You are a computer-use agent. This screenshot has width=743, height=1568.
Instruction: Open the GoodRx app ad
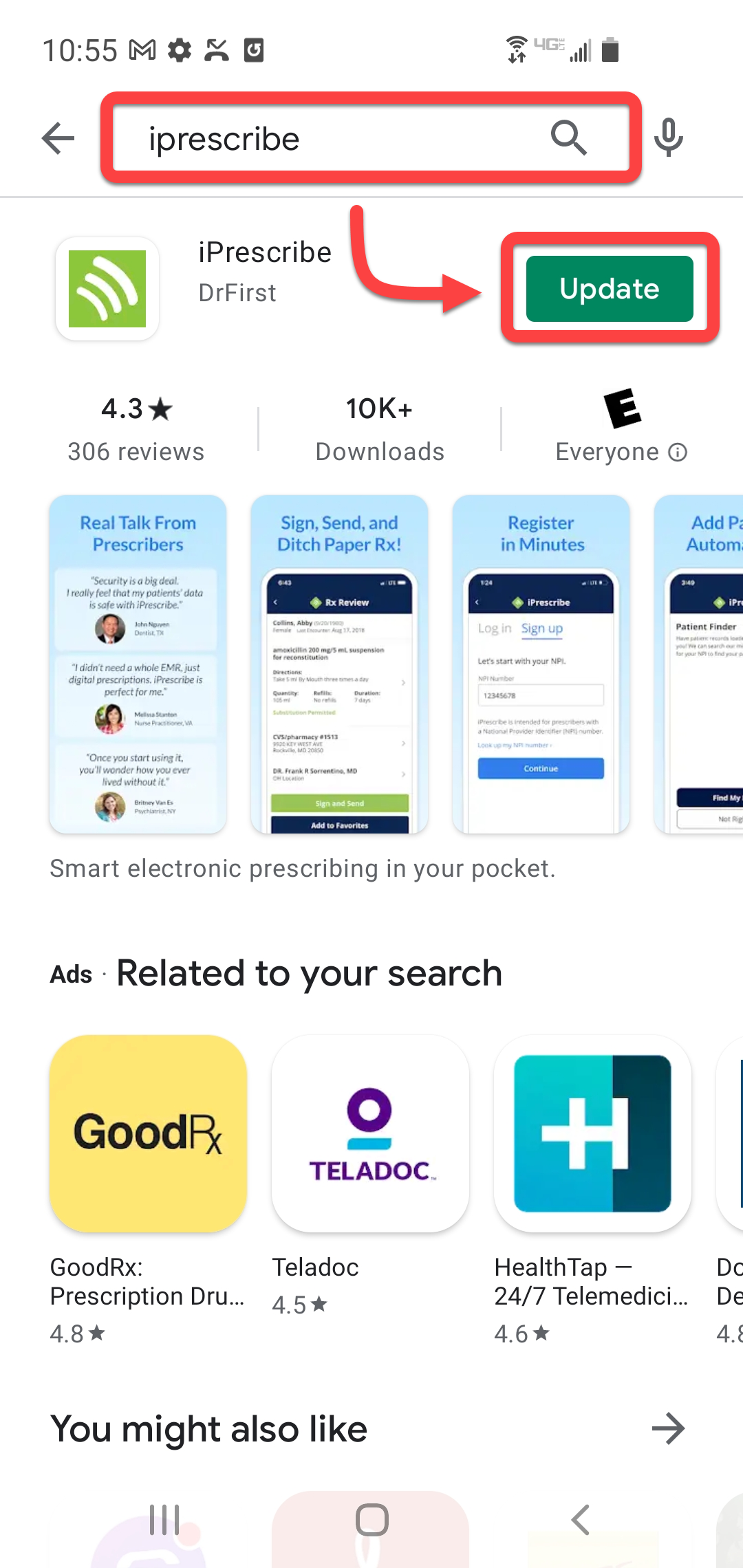point(149,1134)
